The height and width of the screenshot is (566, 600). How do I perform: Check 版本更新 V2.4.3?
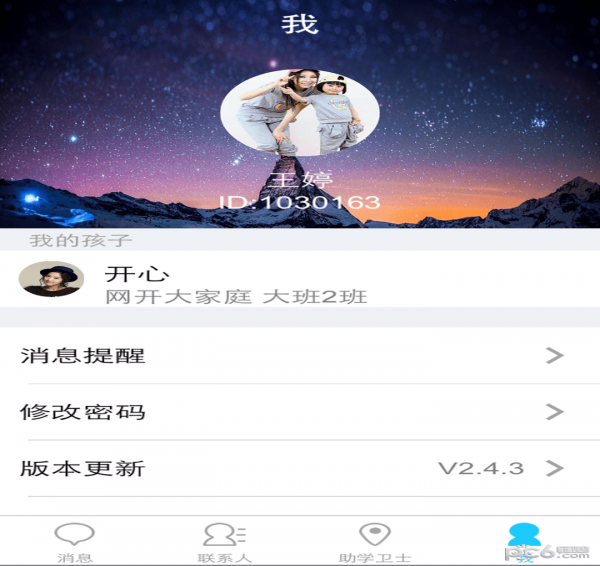(x=300, y=467)
